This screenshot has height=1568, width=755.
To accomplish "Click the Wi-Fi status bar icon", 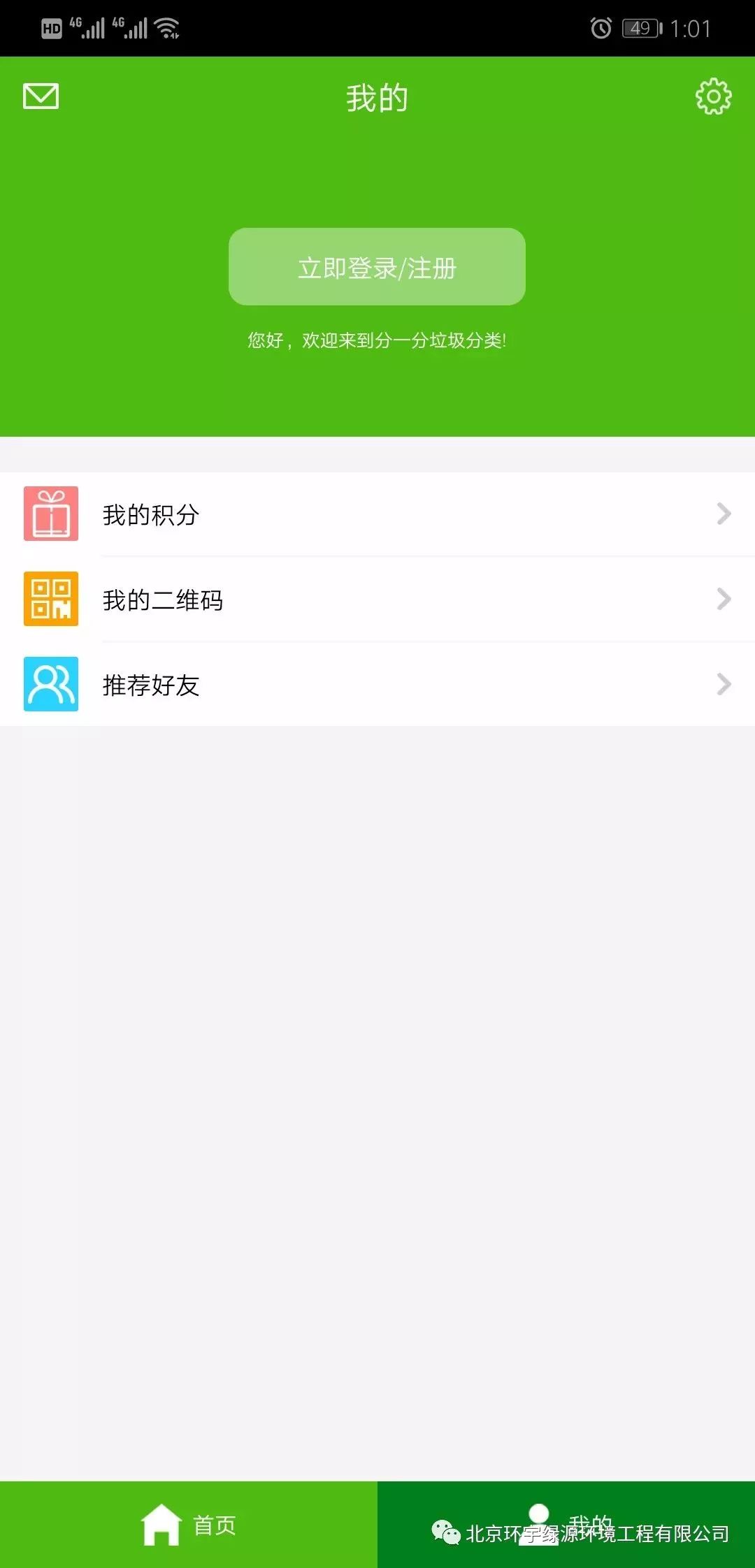I will [166, 29].
